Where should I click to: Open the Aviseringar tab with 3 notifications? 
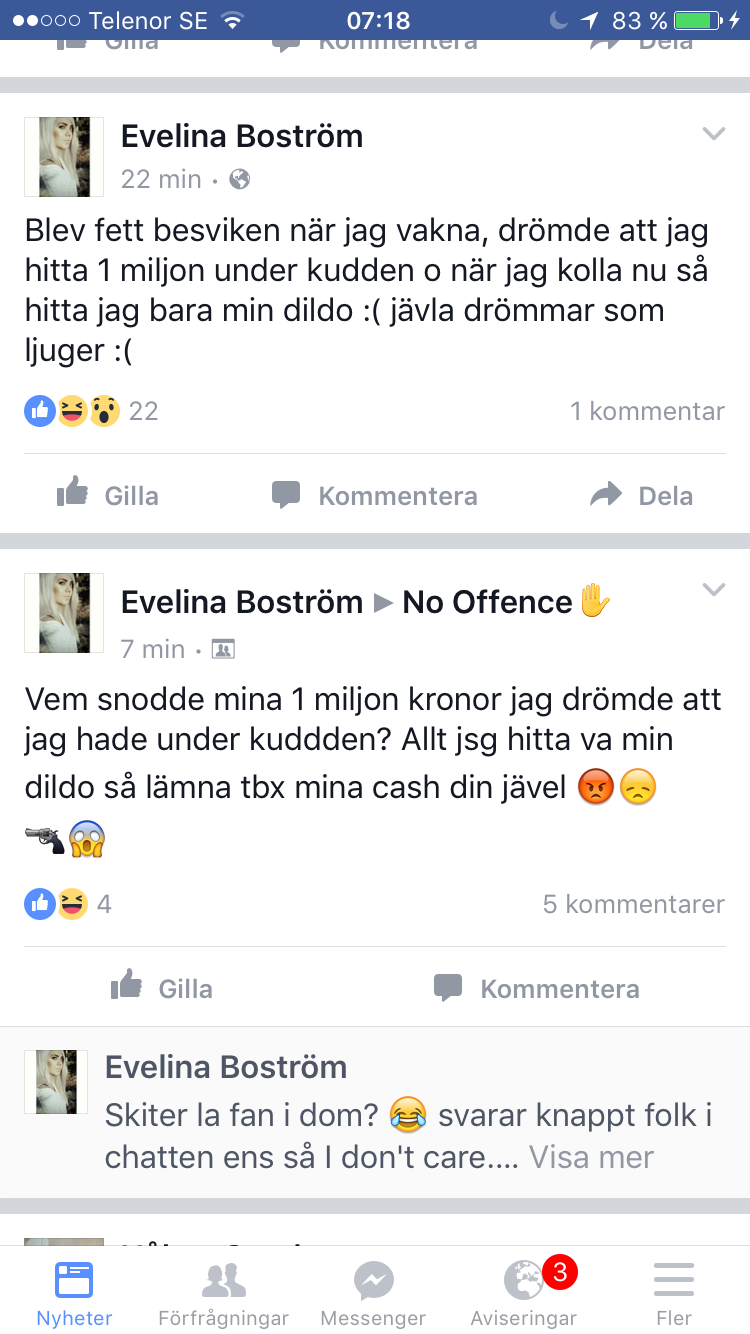[524, 1291]
